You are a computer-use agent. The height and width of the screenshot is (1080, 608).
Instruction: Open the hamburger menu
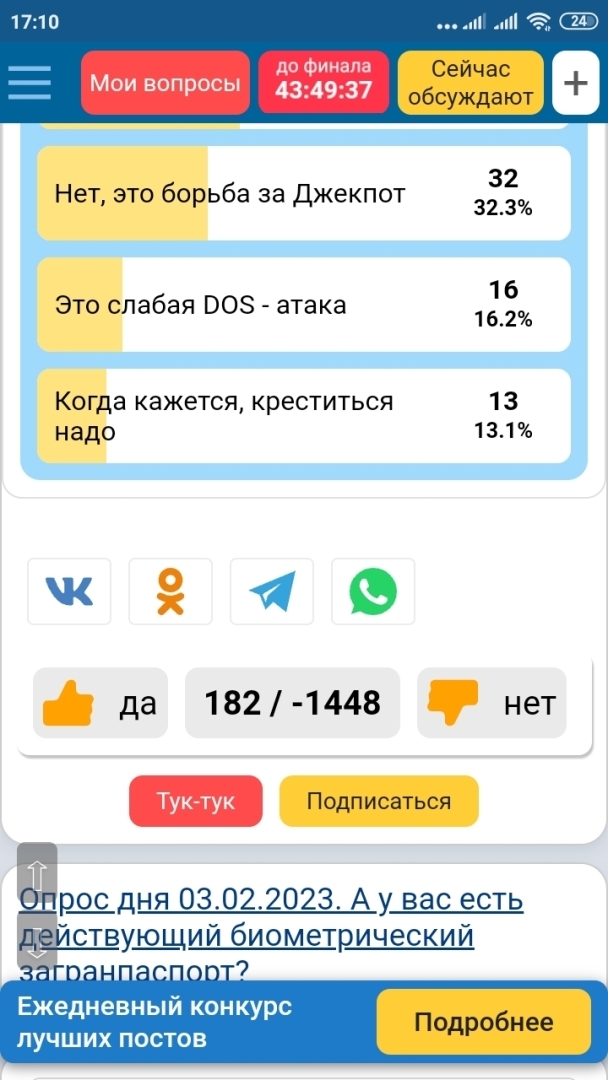(30, 82)
